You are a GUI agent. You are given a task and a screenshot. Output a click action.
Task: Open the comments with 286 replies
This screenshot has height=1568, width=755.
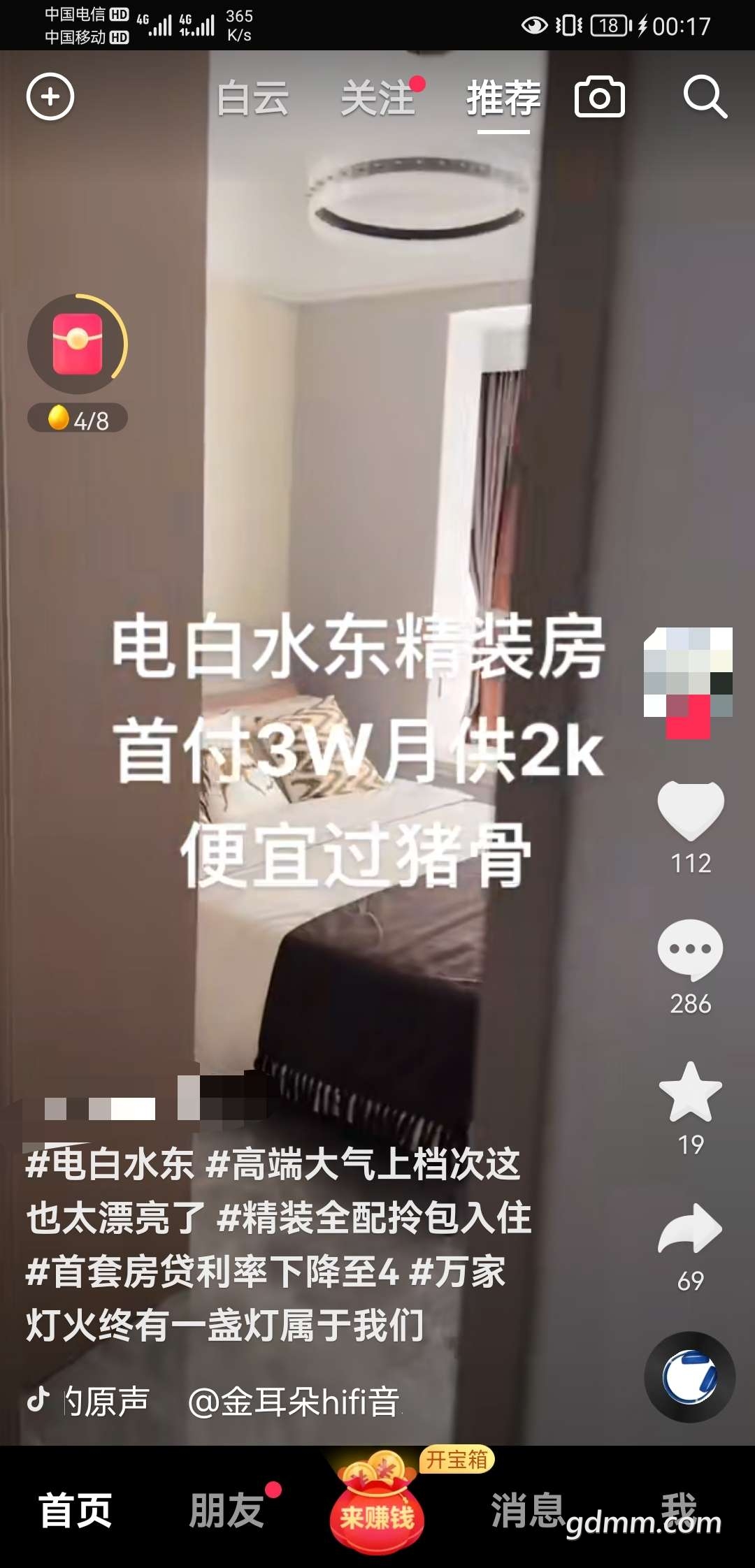point(690,949)
